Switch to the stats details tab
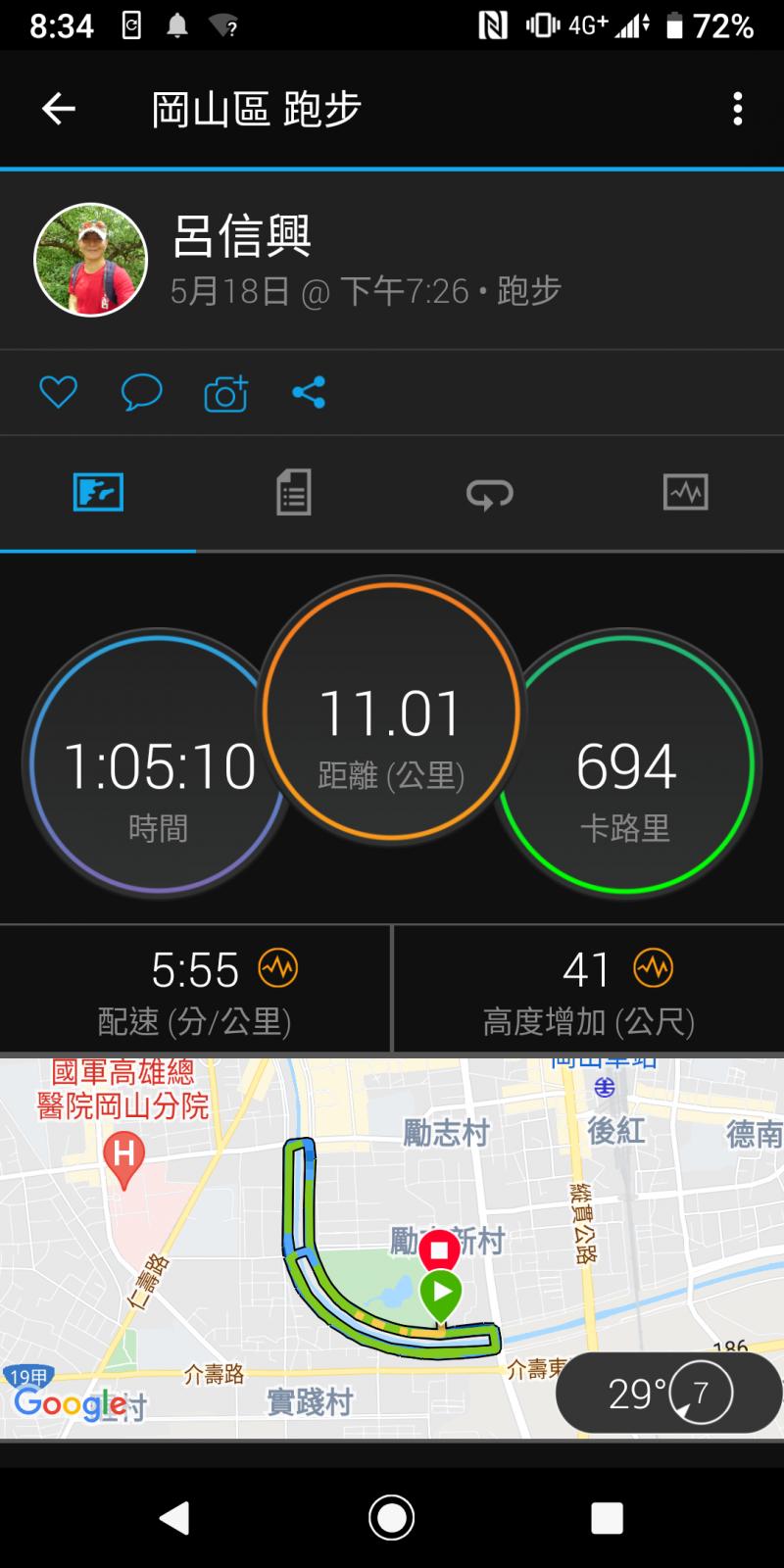 point(294,492)
